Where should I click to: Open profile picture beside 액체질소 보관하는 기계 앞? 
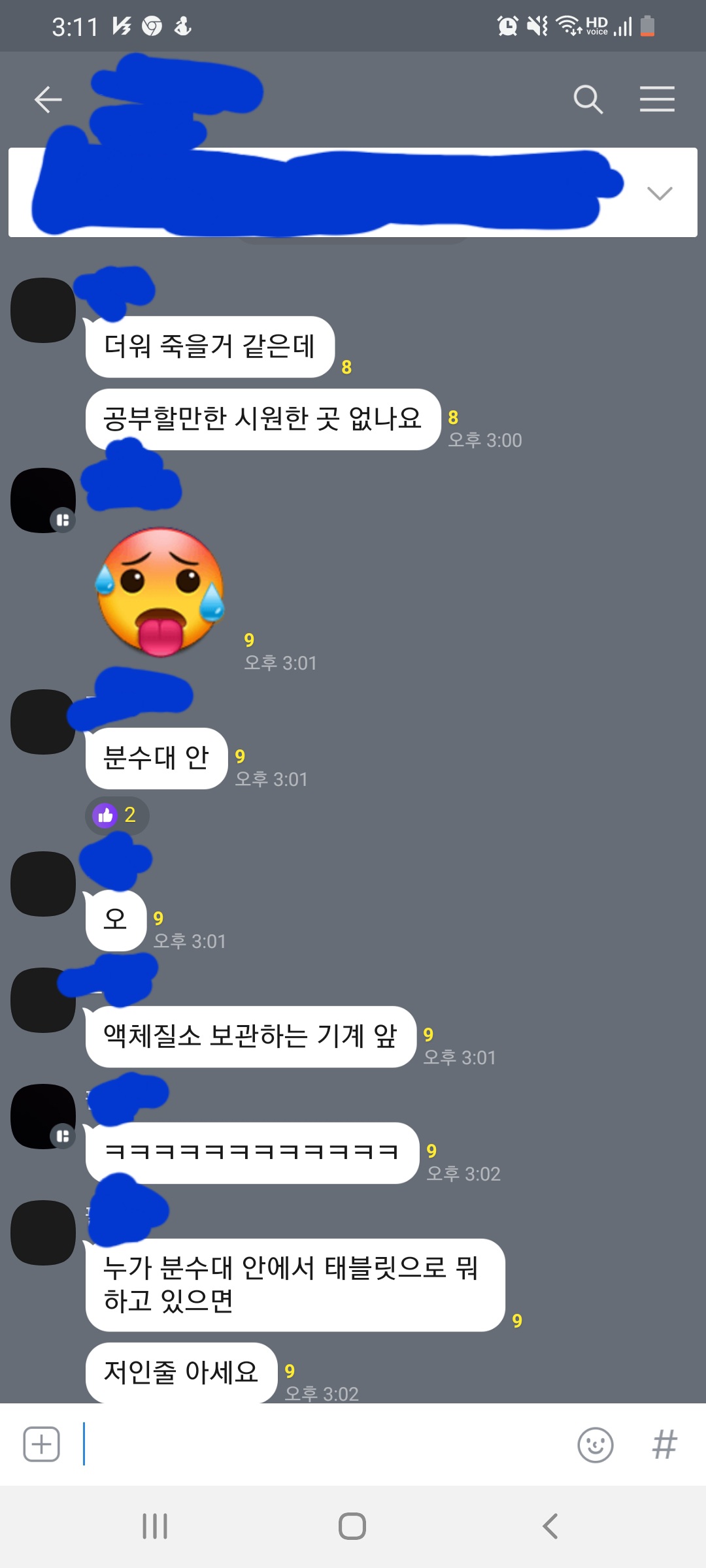[43, 1000]
